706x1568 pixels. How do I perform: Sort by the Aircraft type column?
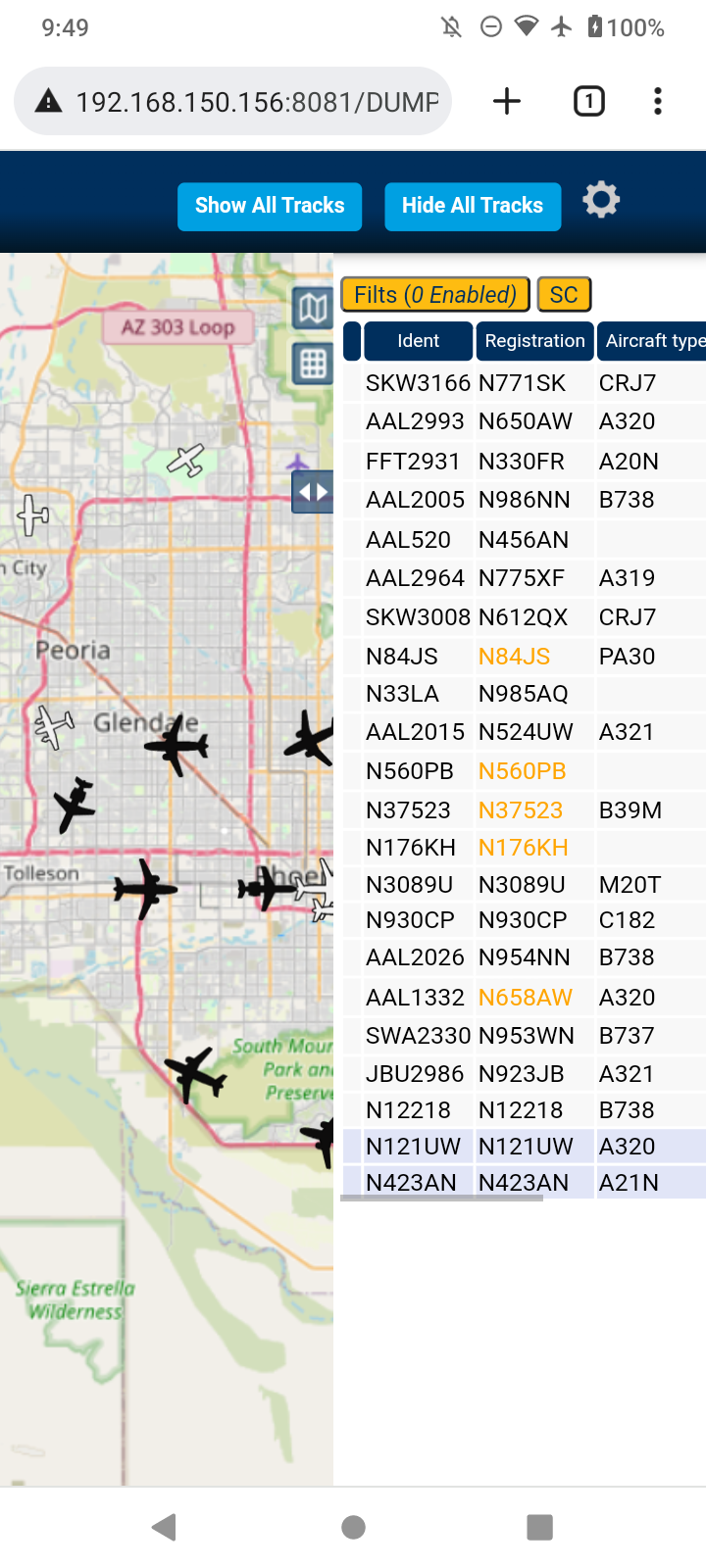click(x=653, y=341)
